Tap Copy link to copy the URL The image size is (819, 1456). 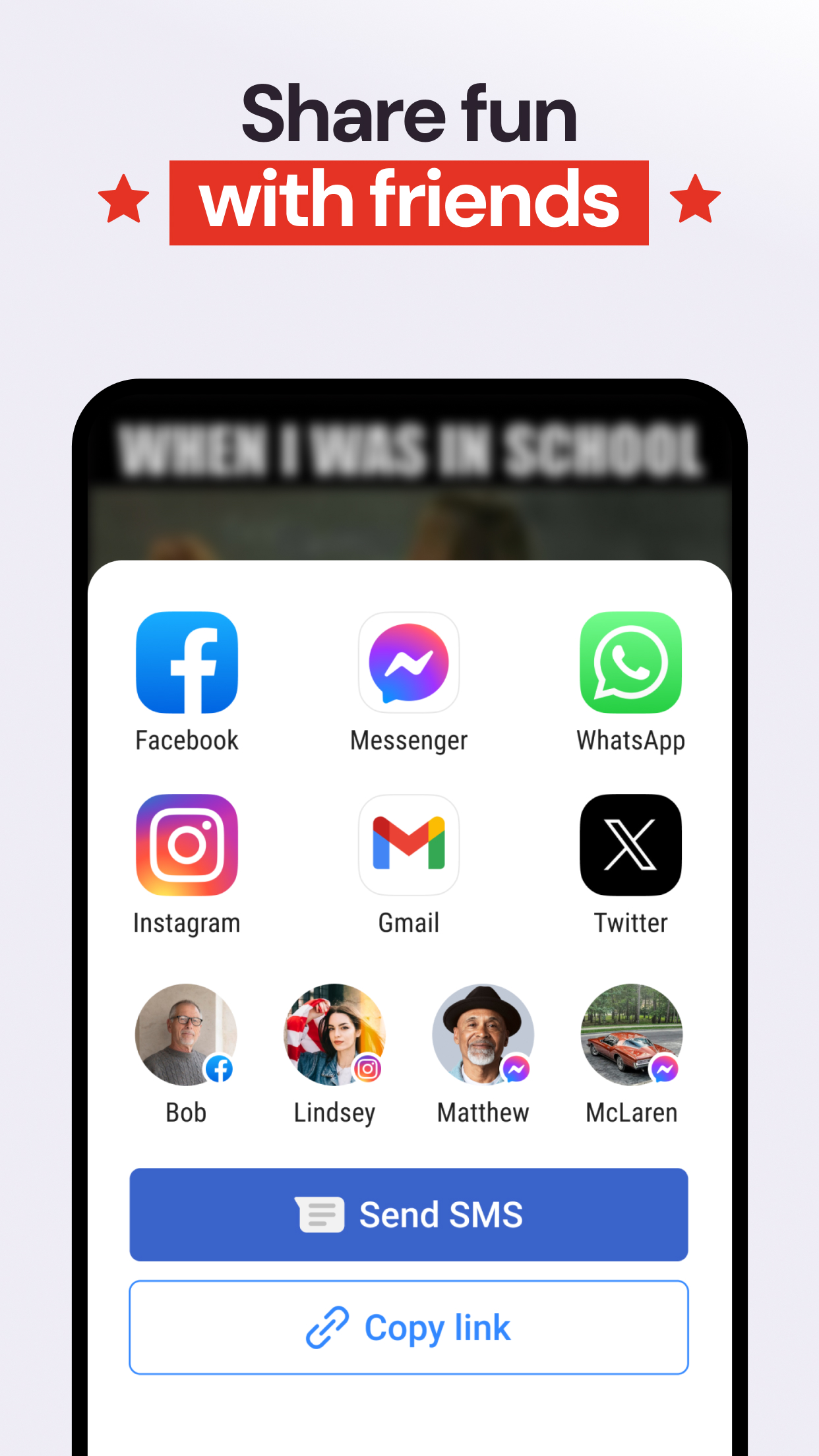click(409, 1327)
